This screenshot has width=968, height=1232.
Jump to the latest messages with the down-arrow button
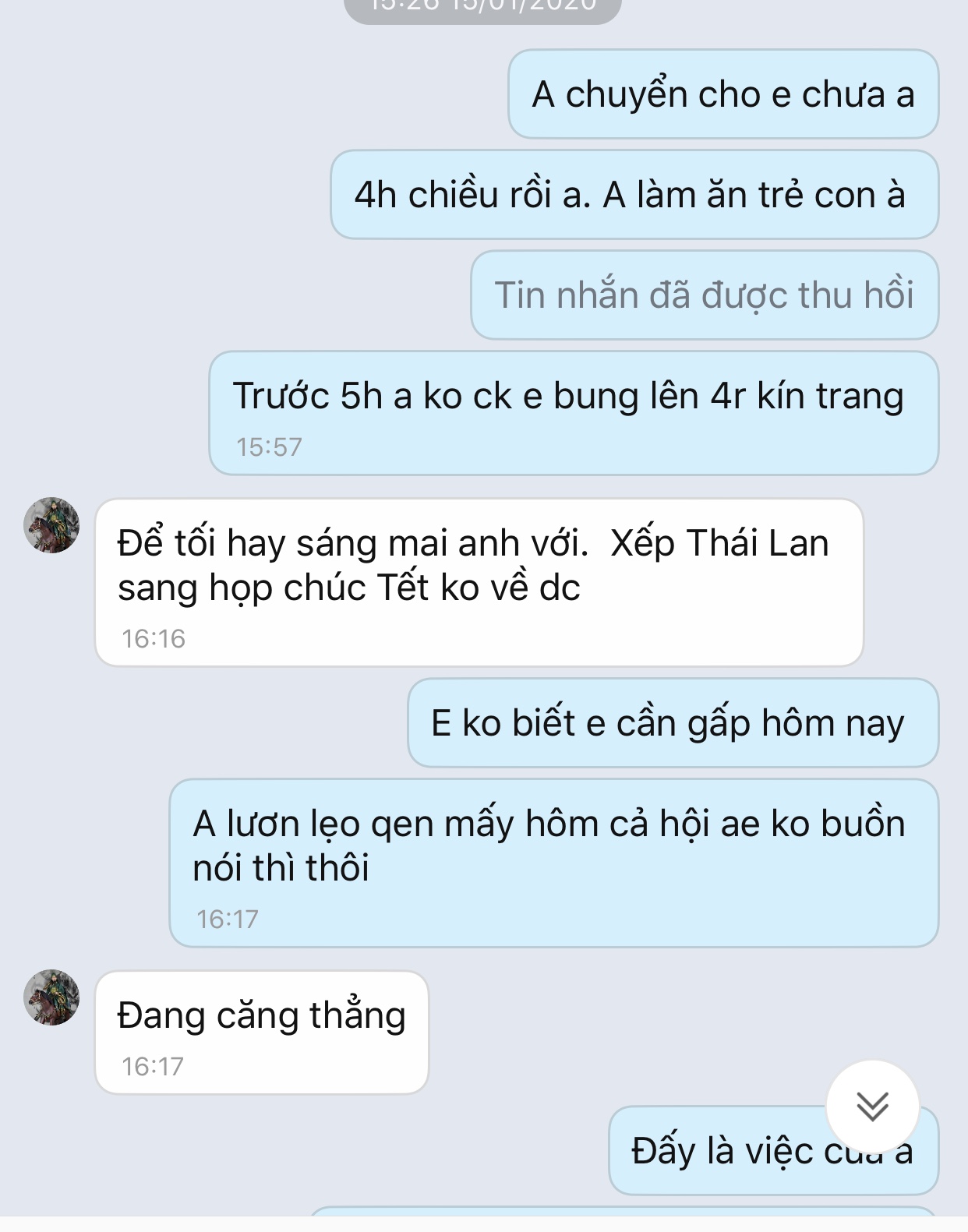pos(872,1106)
